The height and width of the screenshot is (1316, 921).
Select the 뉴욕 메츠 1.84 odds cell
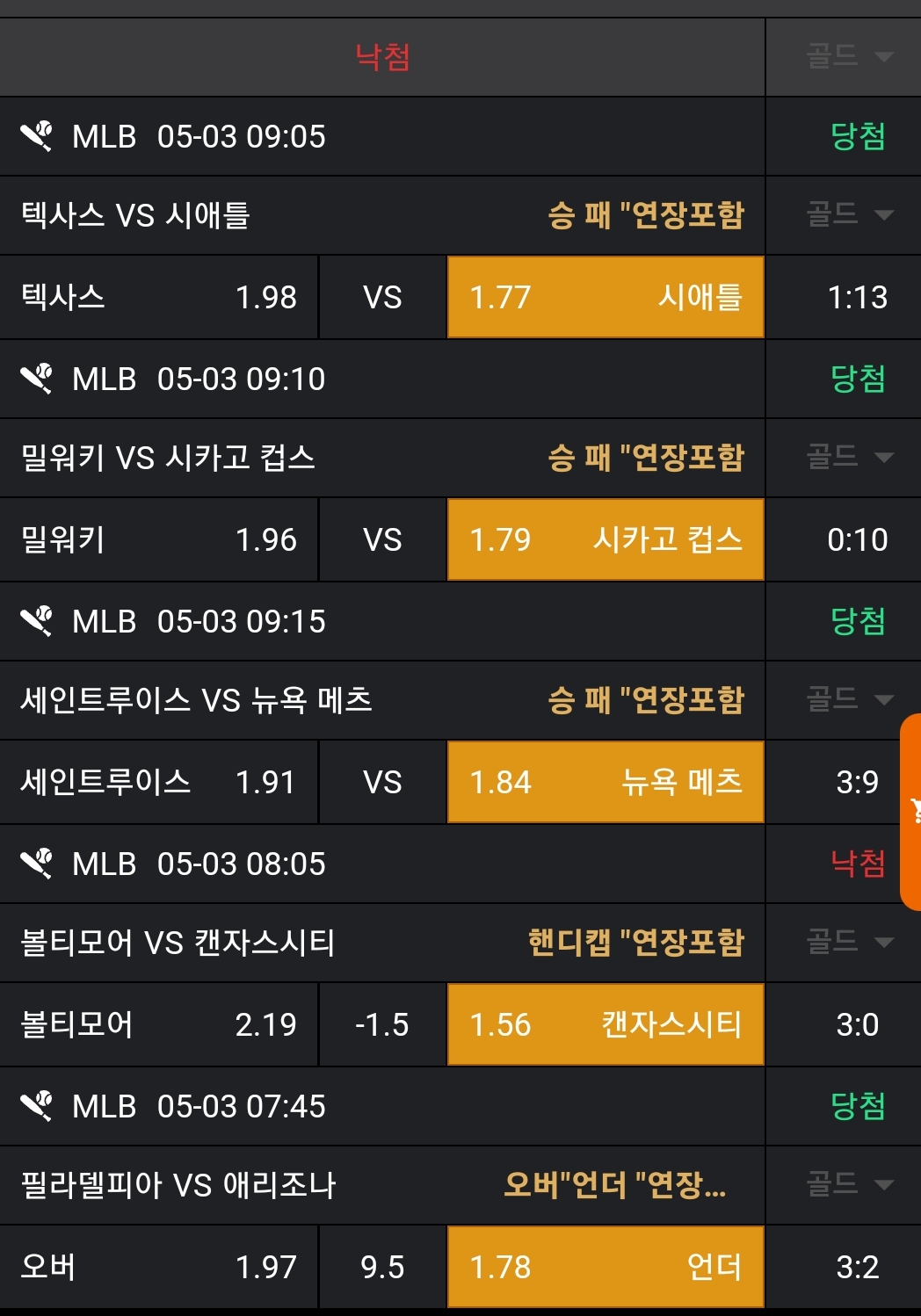tap(606, 782)
